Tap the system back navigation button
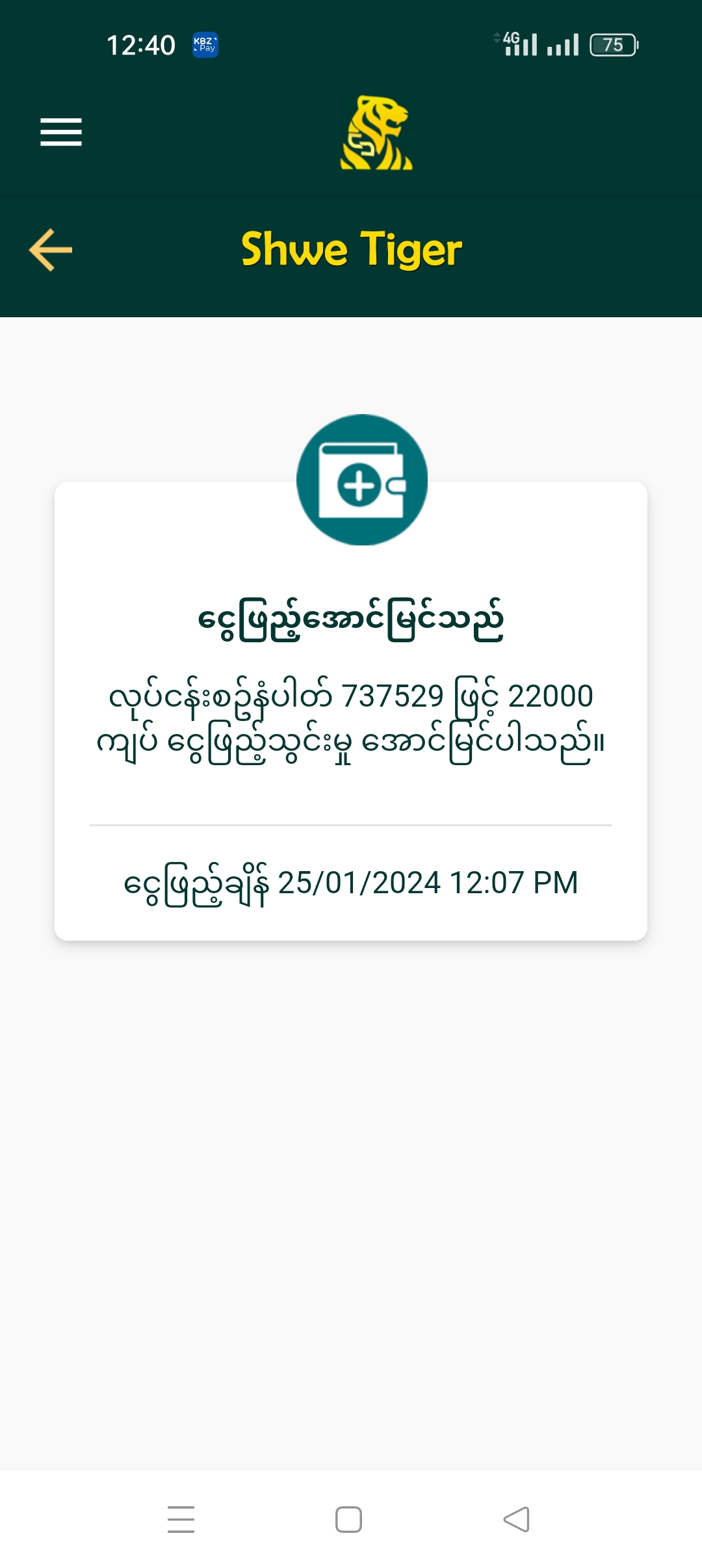 pos(517,1519)
